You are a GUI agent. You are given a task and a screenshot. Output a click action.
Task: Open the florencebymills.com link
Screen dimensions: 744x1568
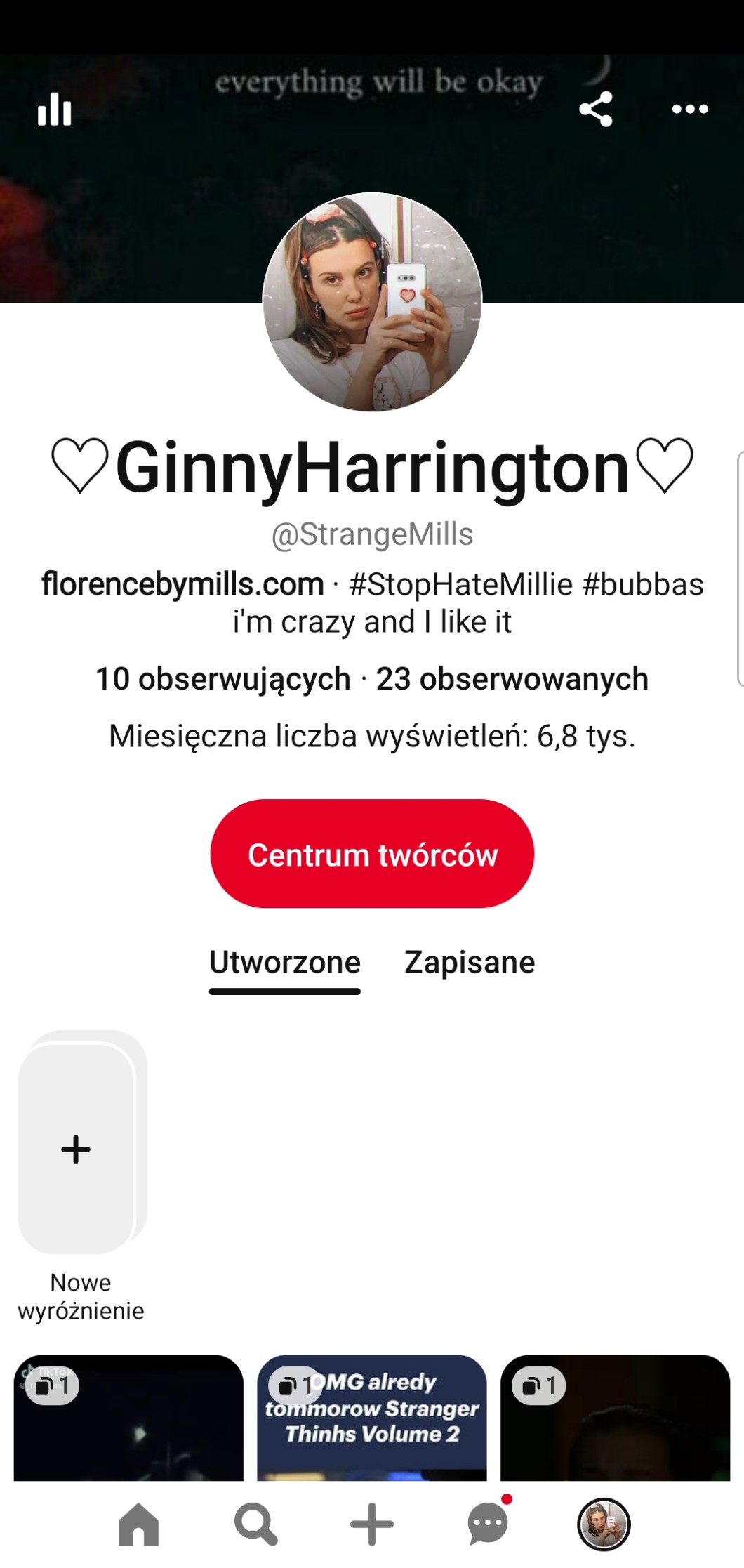(182, 584)
